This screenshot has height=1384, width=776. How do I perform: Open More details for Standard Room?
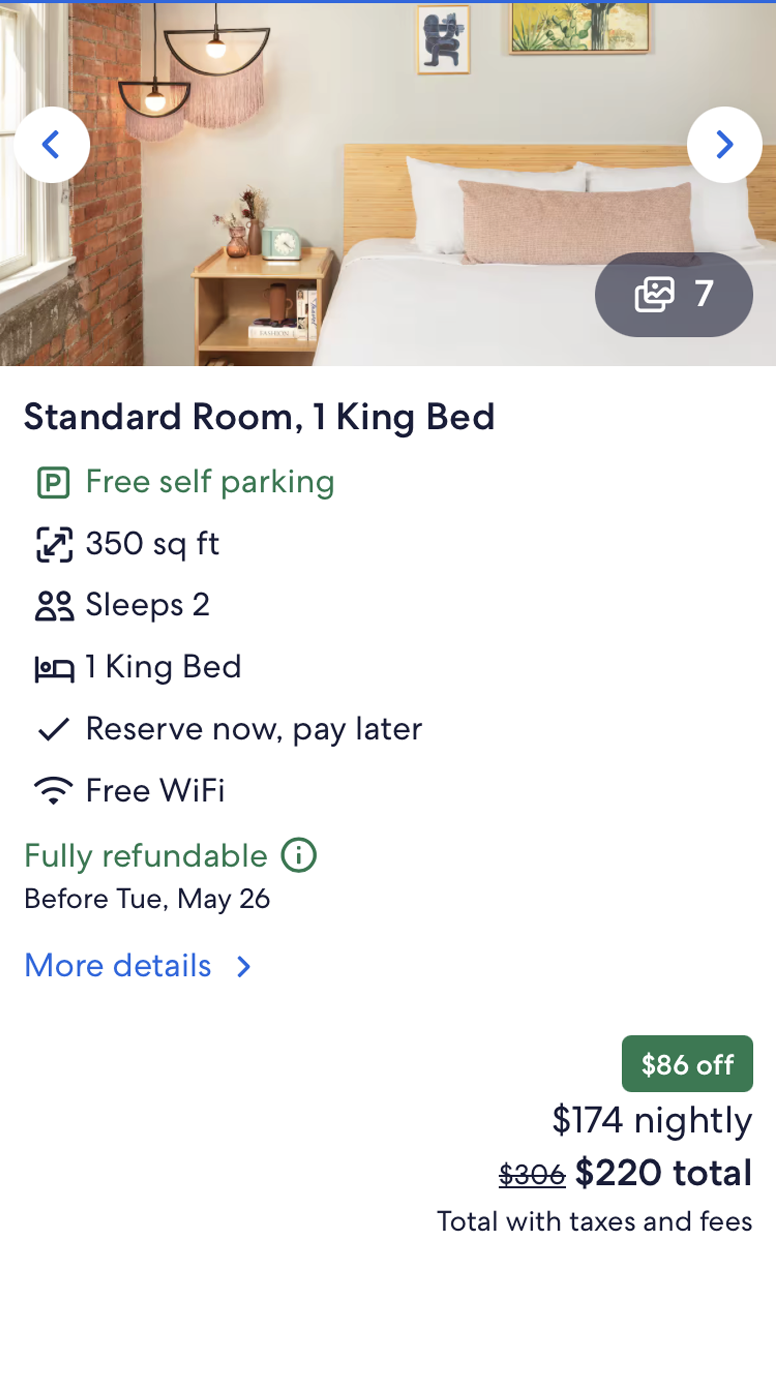pyautogui.click(x=138, y=966)
